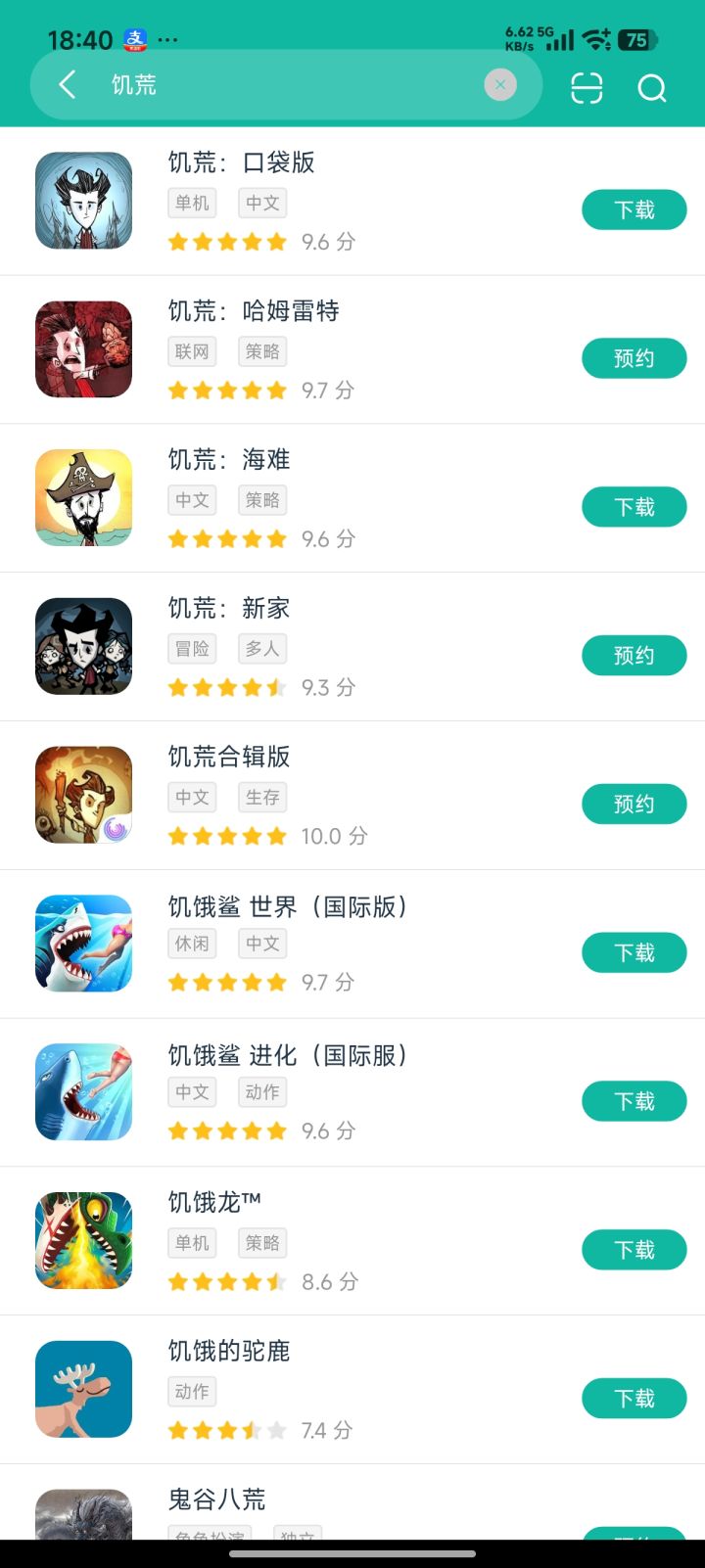The image size is (705, 1568).
Task: Clear the search text 饥荒
Action: tap(499, 85)
